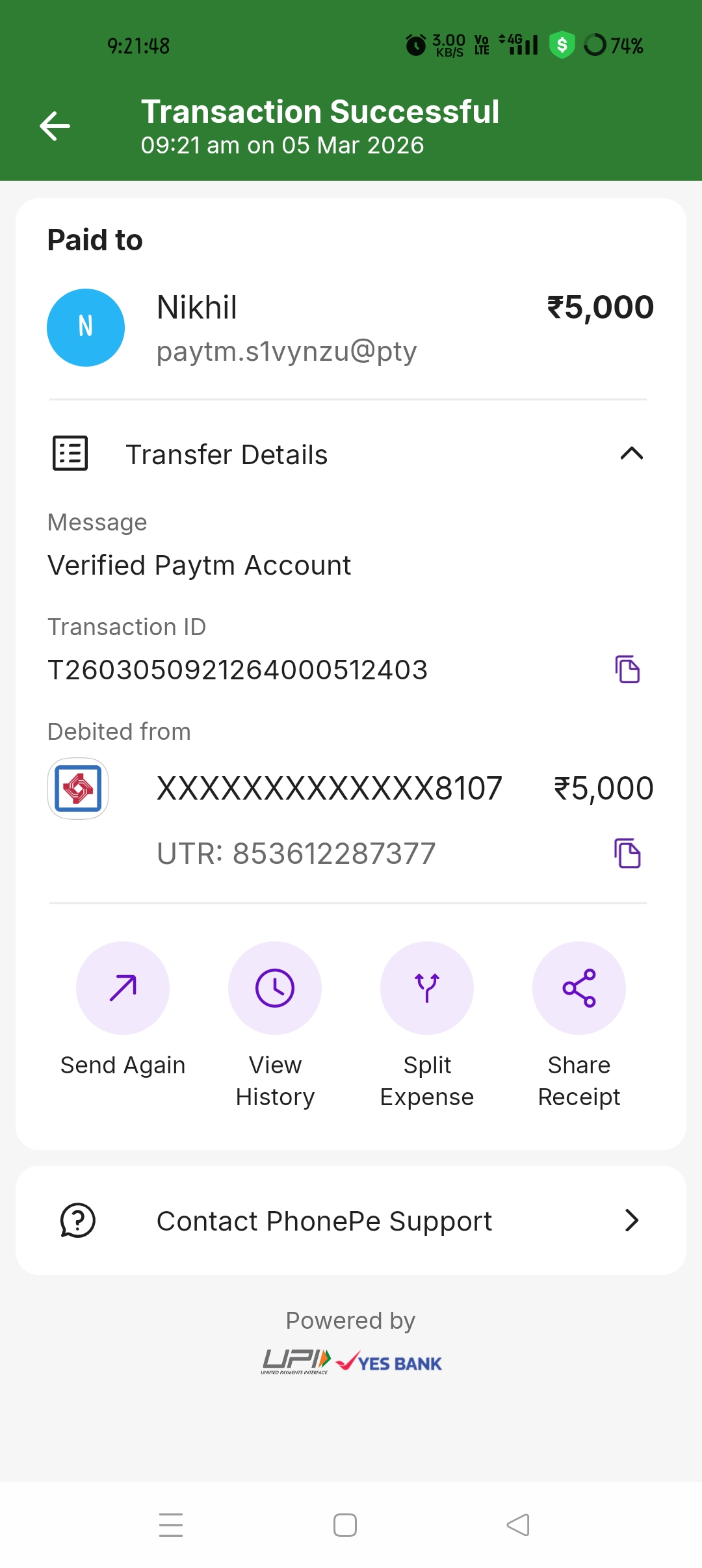Open recent apps from navigation bar
702x1568 pixels.
pos(171,1525)
